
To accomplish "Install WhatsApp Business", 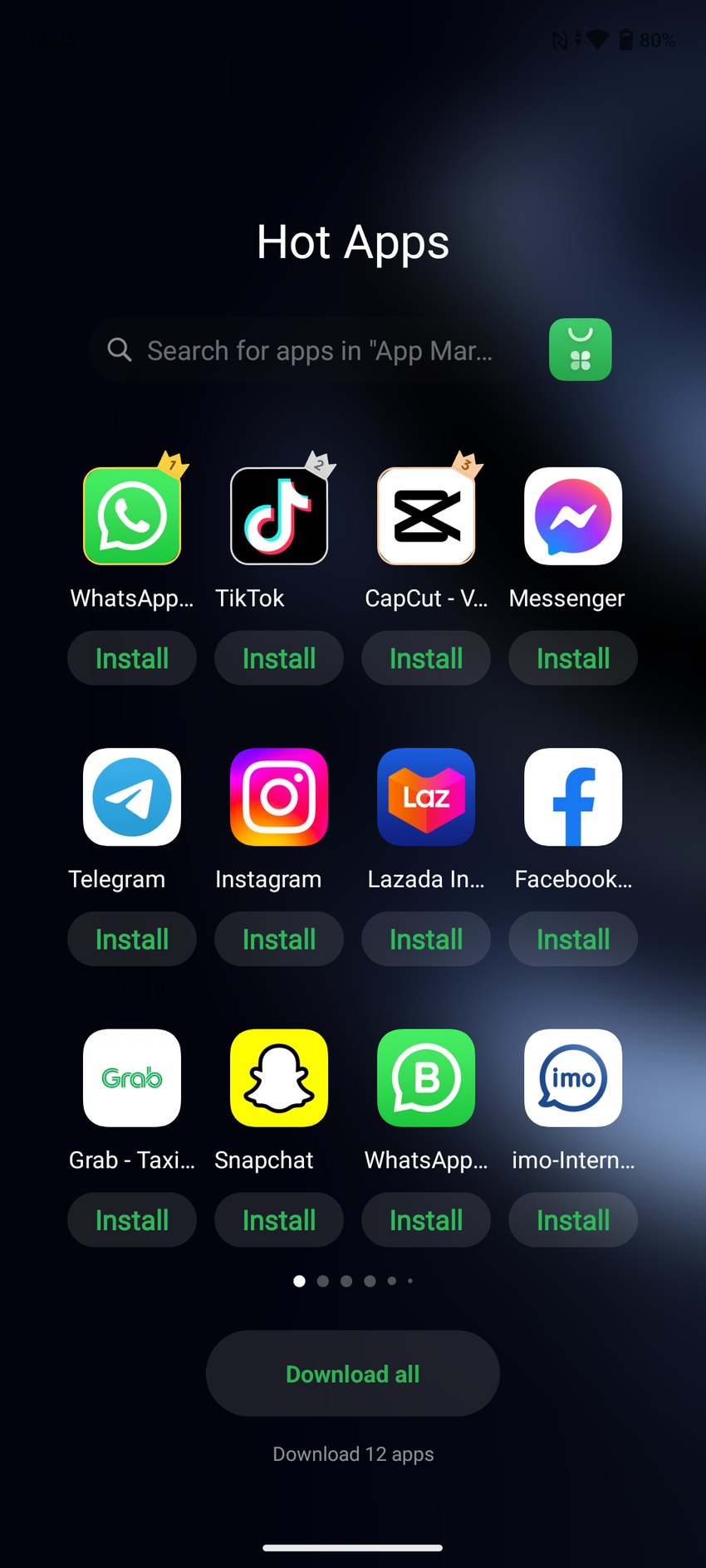I will [x=426, y=1219].
